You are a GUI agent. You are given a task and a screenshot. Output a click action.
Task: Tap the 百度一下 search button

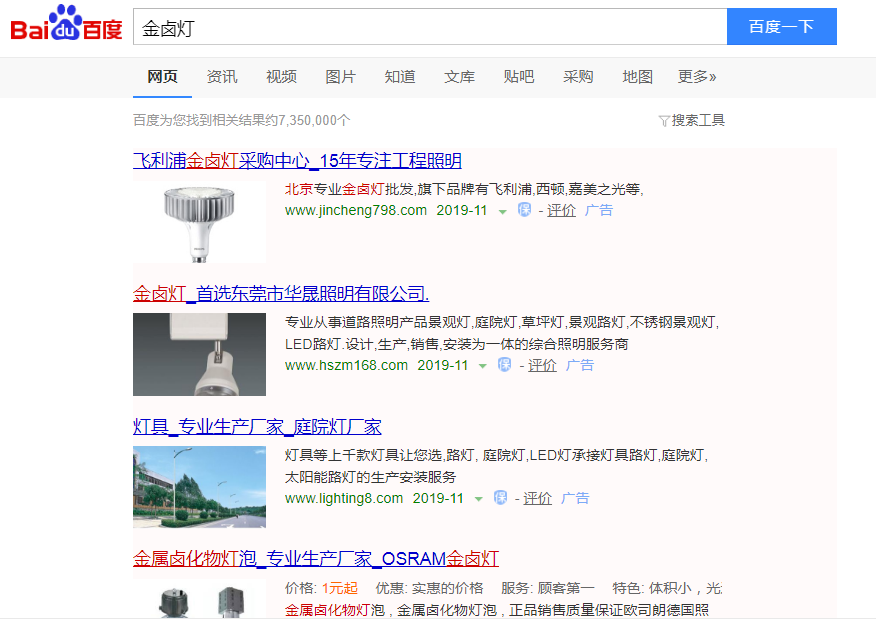(x=781, y=27)
